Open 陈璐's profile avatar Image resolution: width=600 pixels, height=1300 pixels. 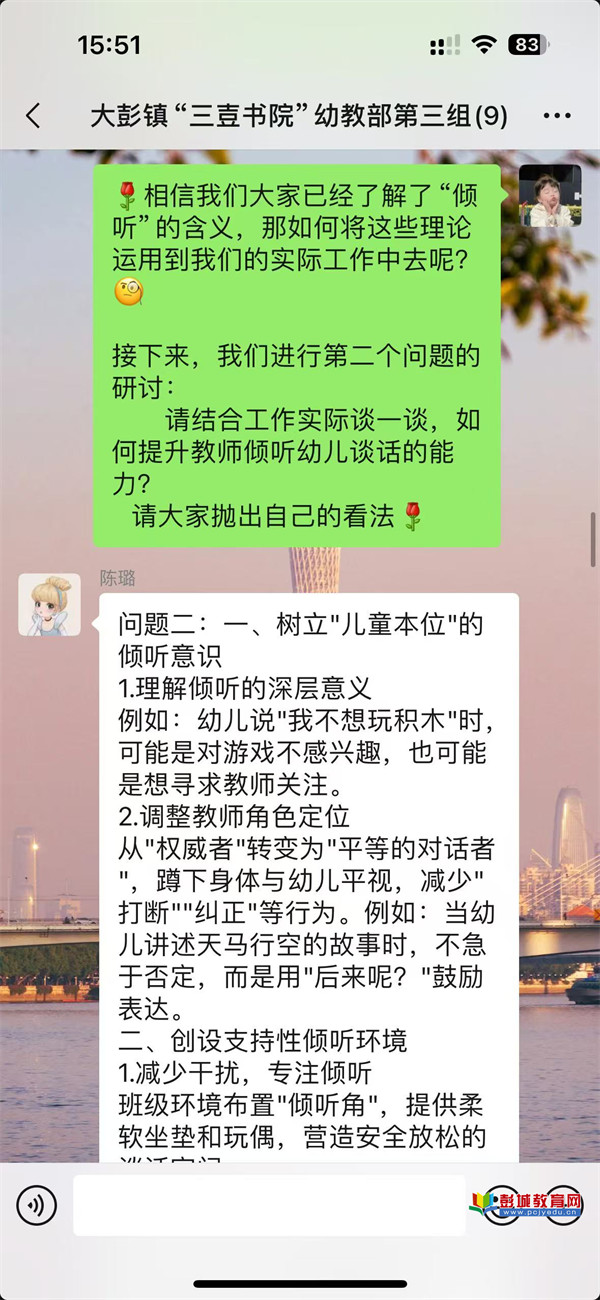[49, 604]
